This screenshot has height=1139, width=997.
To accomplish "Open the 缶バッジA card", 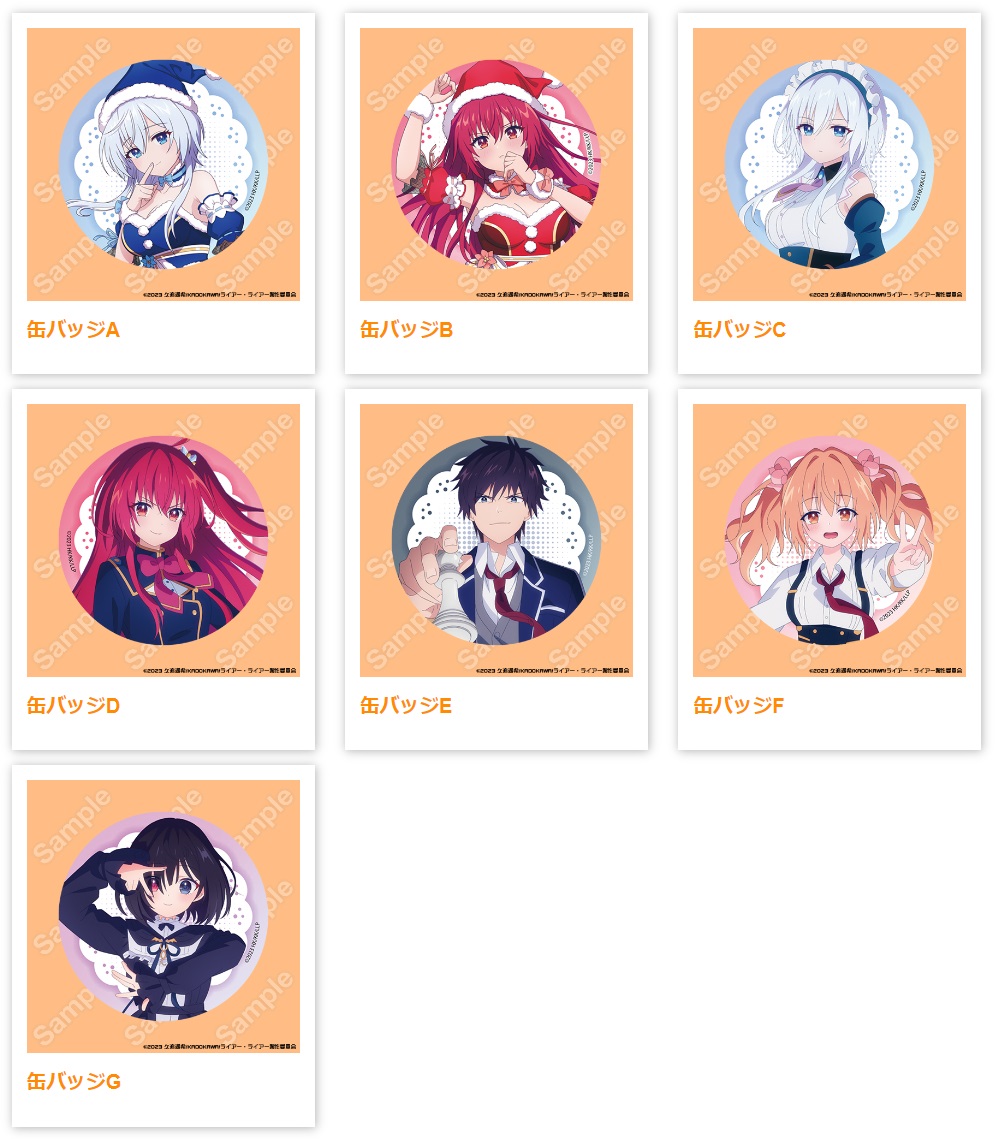I will click(163, 165).
